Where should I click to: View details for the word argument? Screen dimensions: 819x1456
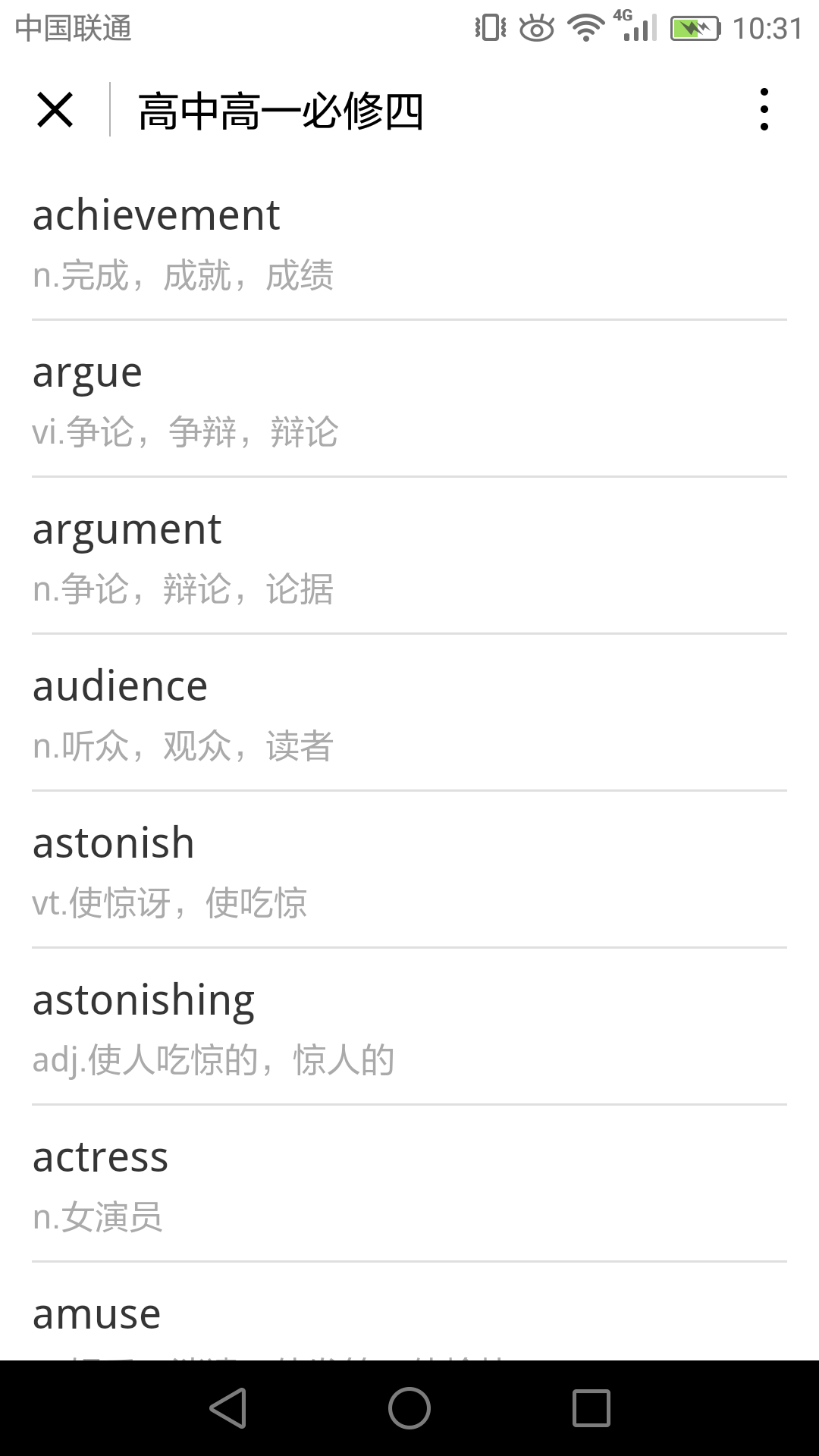coord(409,557)
